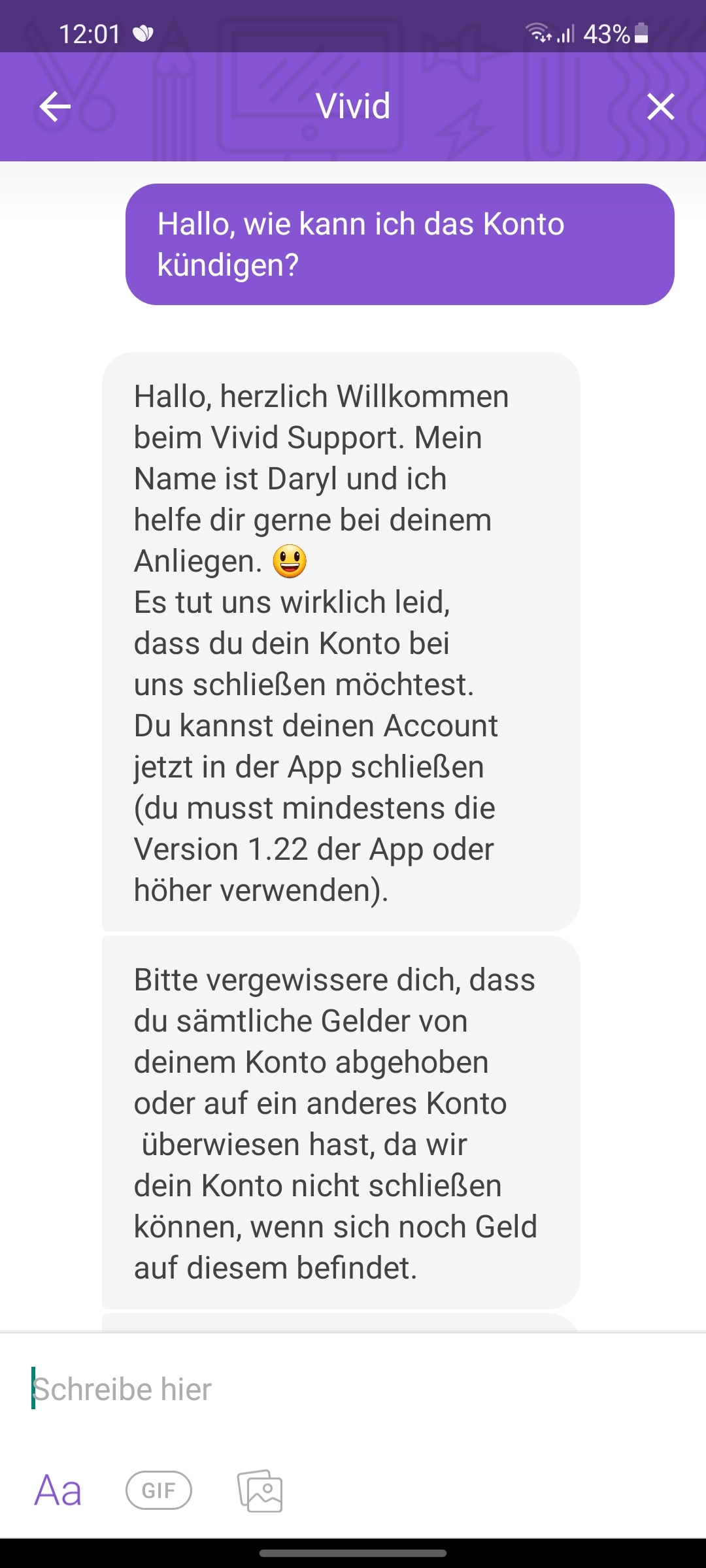Viewport: 706px width, 1568px height.
Task: Focus the 'Schreibe hier' message field
Action: (x=353, y=1389)
